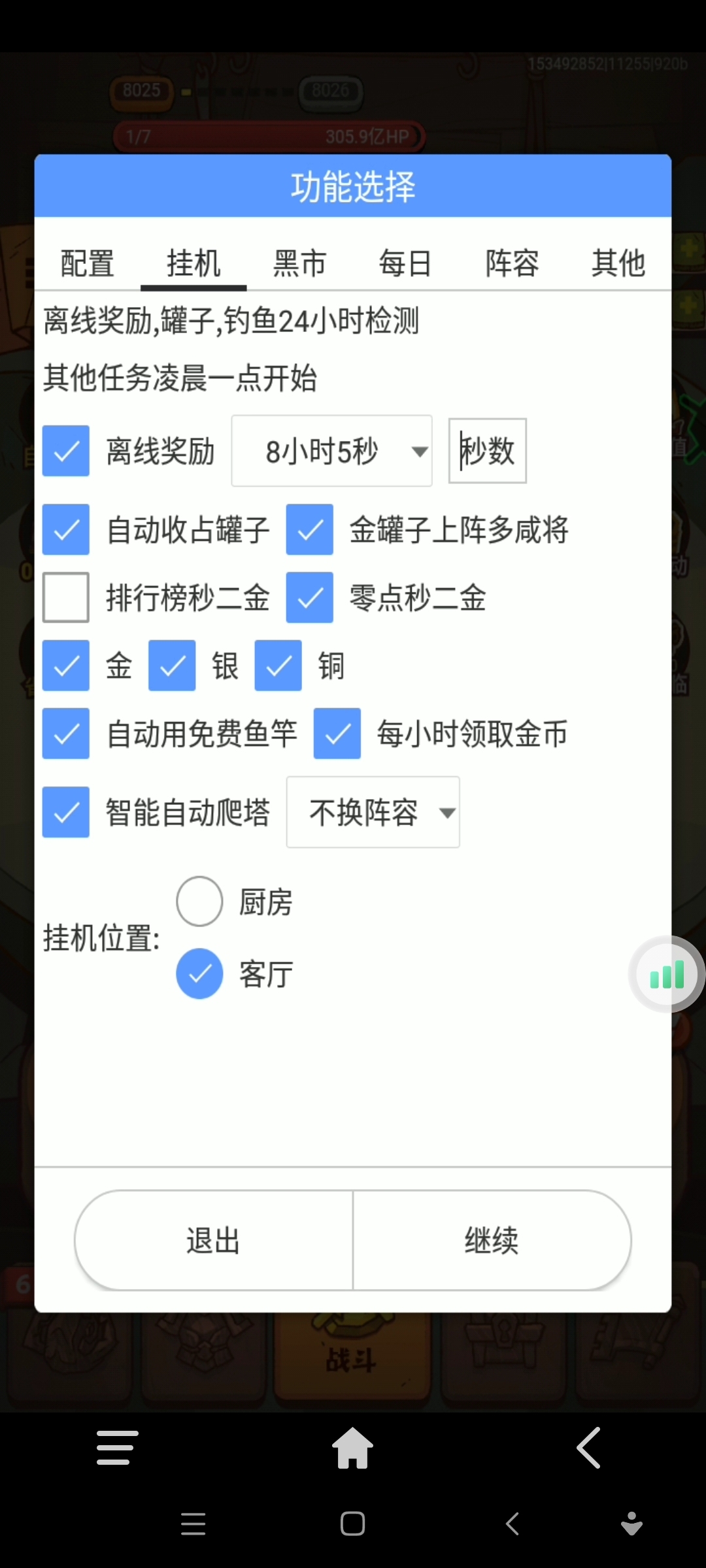Viewport: 706px width, 1568px height.
Task: Tap the 秒数 input field
Action: [x=488, y=451]
